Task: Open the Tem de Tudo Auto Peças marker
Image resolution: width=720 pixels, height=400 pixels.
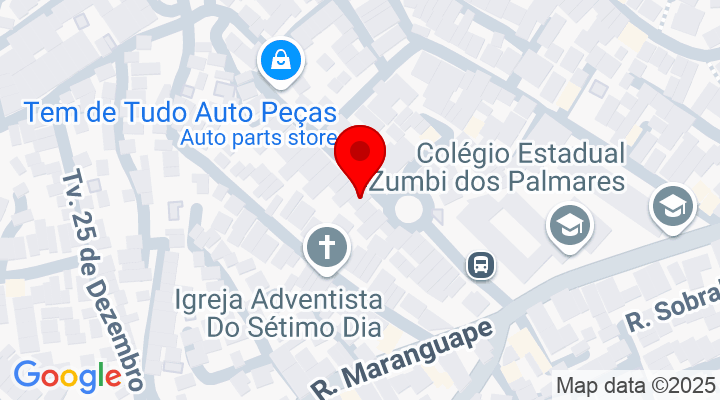Action: (x=283, y=61)
